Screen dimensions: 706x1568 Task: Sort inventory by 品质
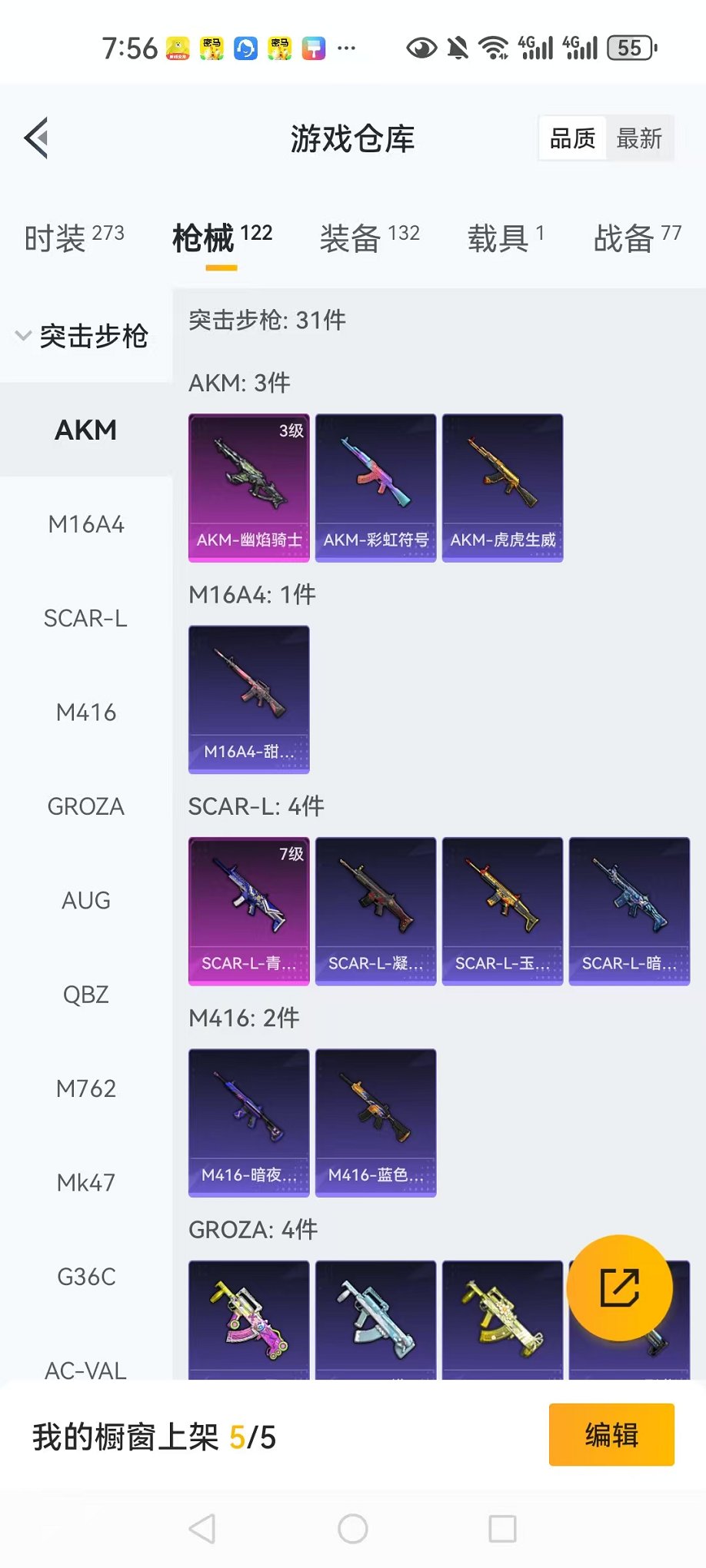(x=573, y=138)
